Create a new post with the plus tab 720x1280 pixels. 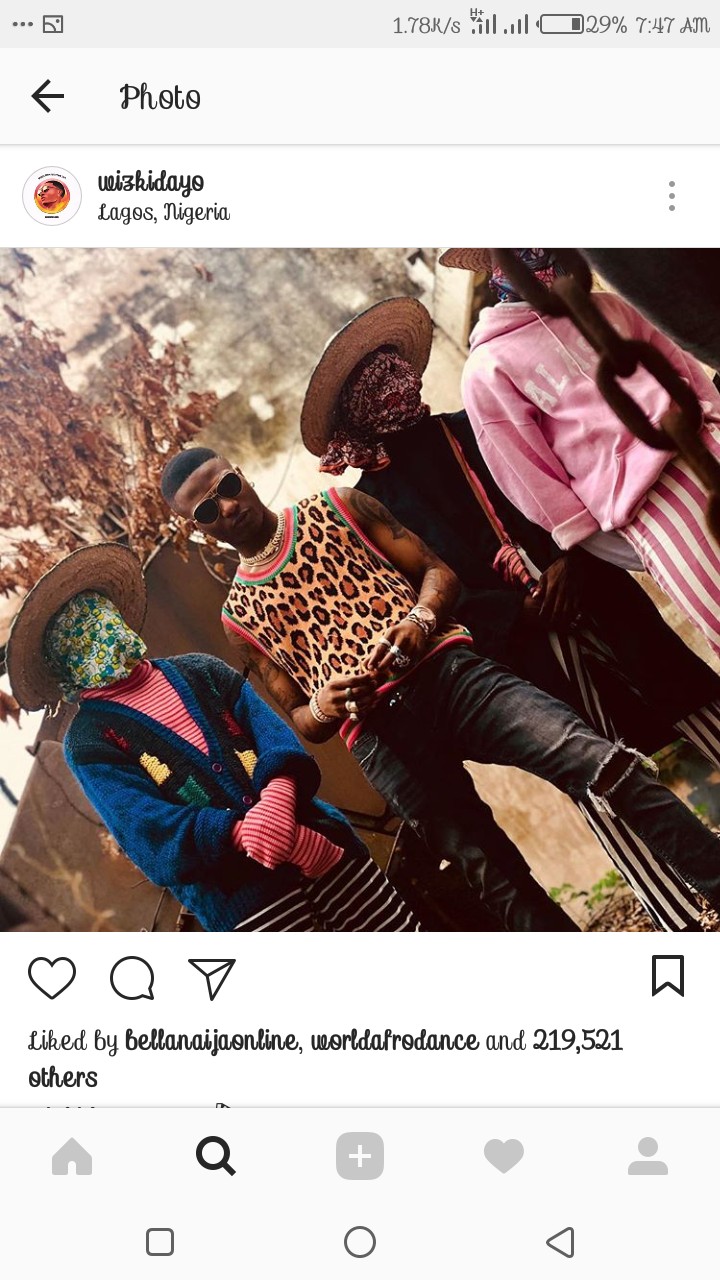[x=360, y=1157]
